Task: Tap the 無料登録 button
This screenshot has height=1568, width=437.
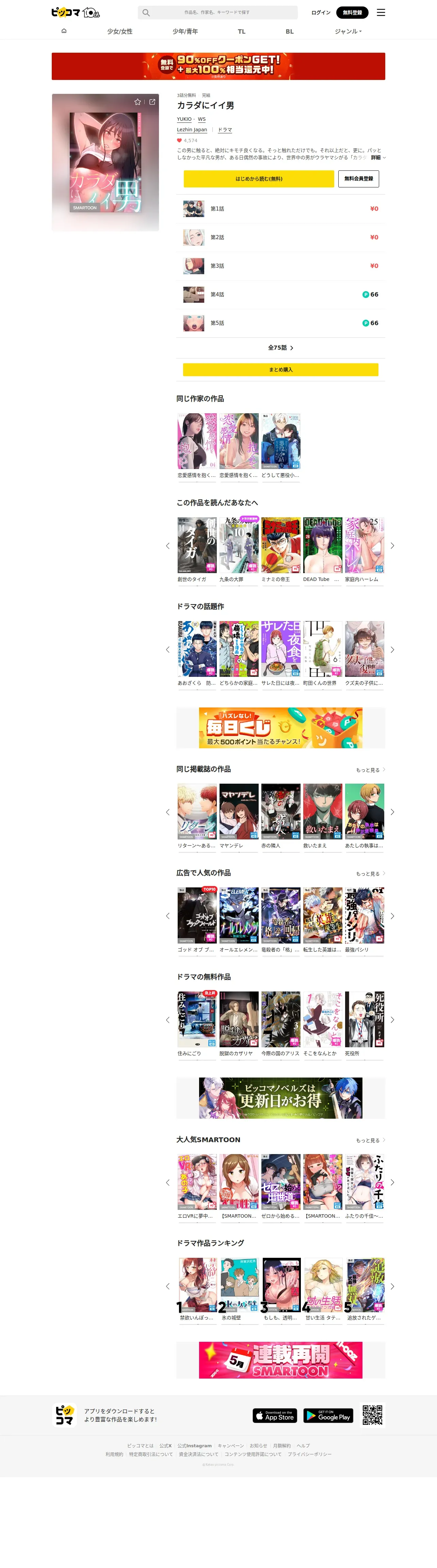Action: tap(352, 12)
